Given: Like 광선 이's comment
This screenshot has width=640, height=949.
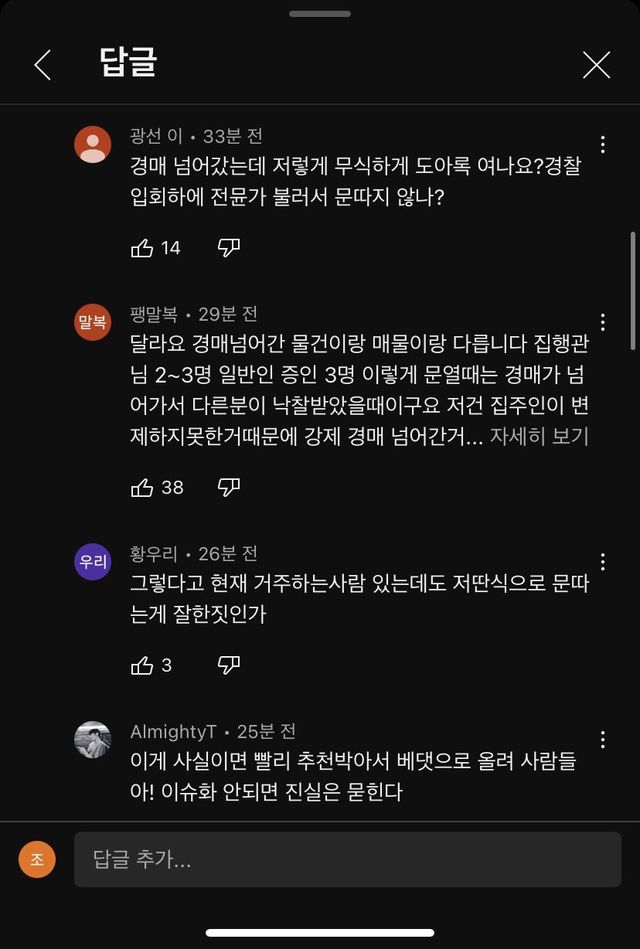Looking at the screenshot, I should coord(143,248).
